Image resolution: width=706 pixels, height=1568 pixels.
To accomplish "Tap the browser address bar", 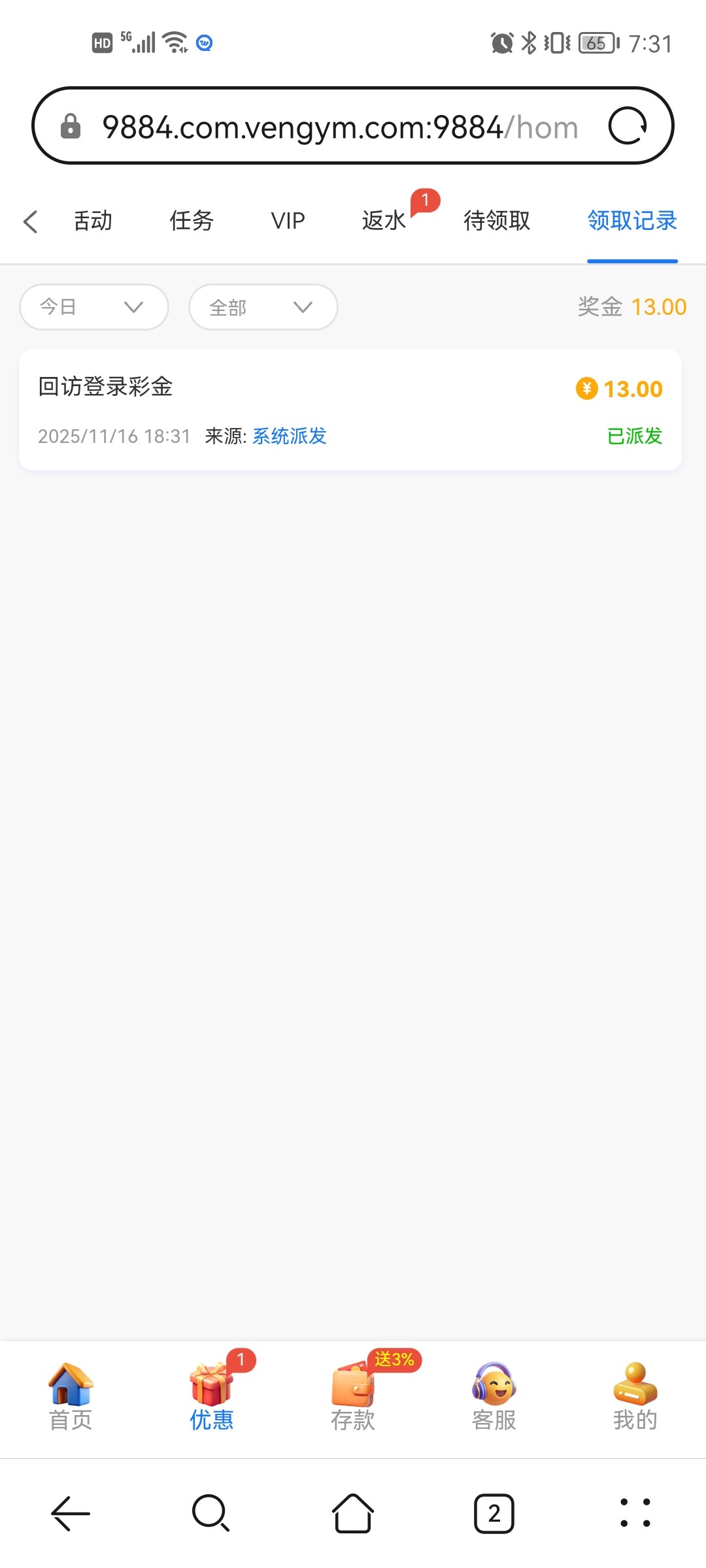I will tap(340, 126).
